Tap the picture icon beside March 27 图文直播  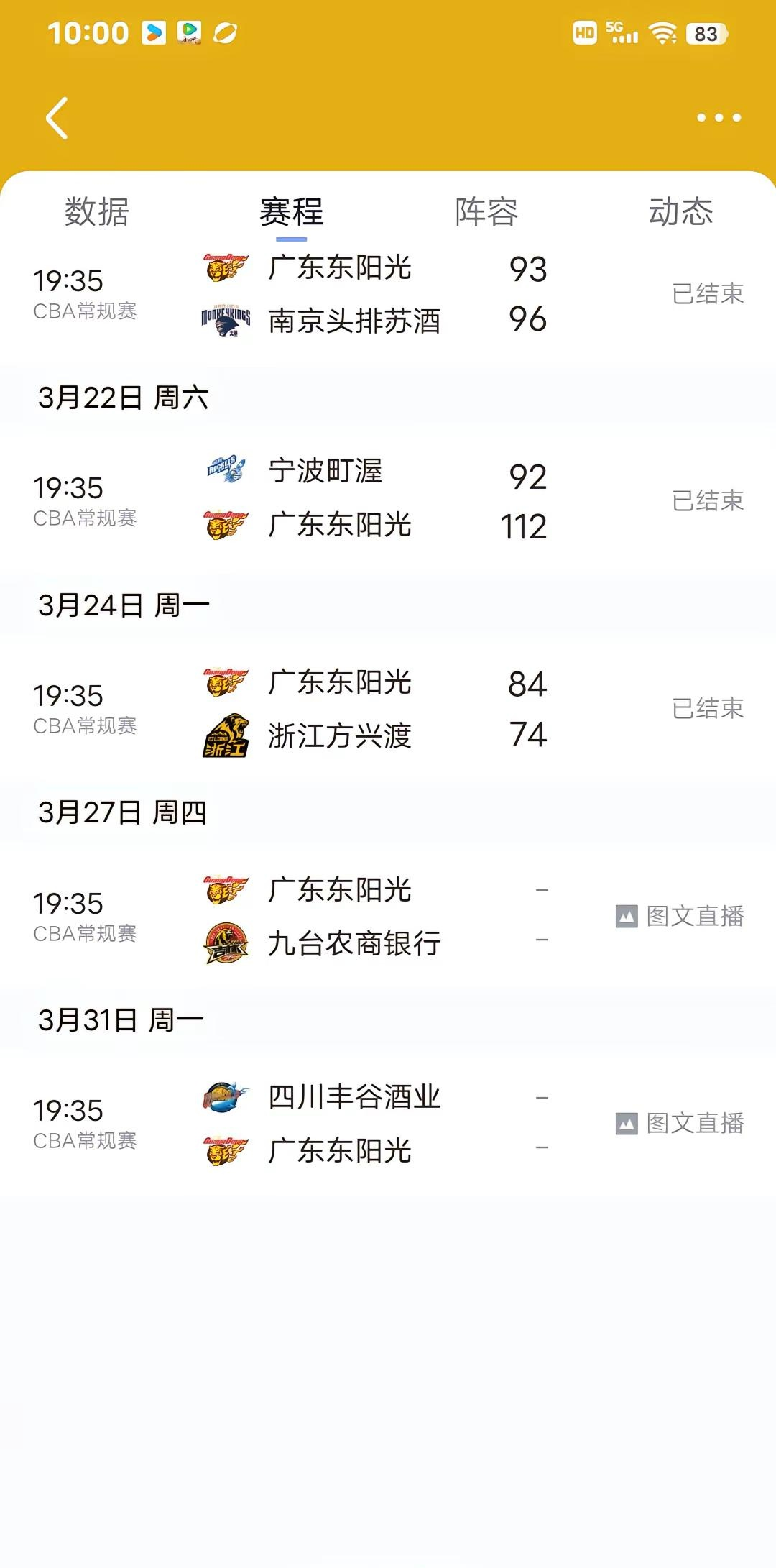(x=624, y=917)
